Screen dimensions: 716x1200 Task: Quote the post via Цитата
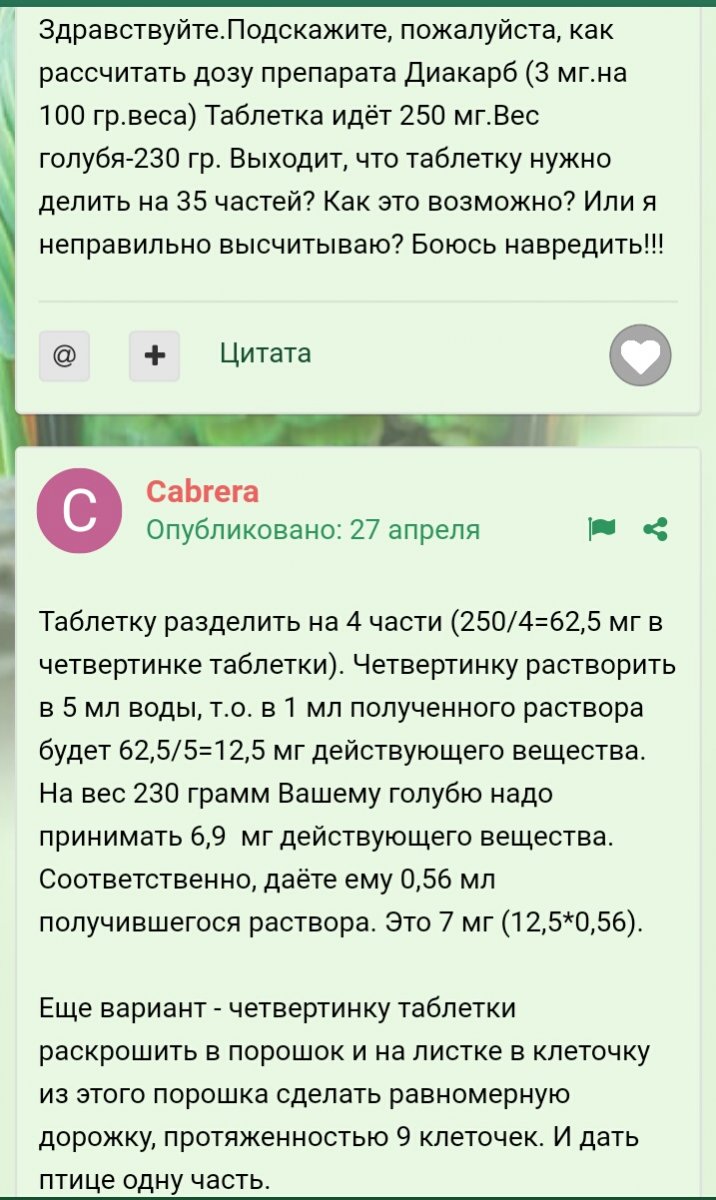pos(265,353)
